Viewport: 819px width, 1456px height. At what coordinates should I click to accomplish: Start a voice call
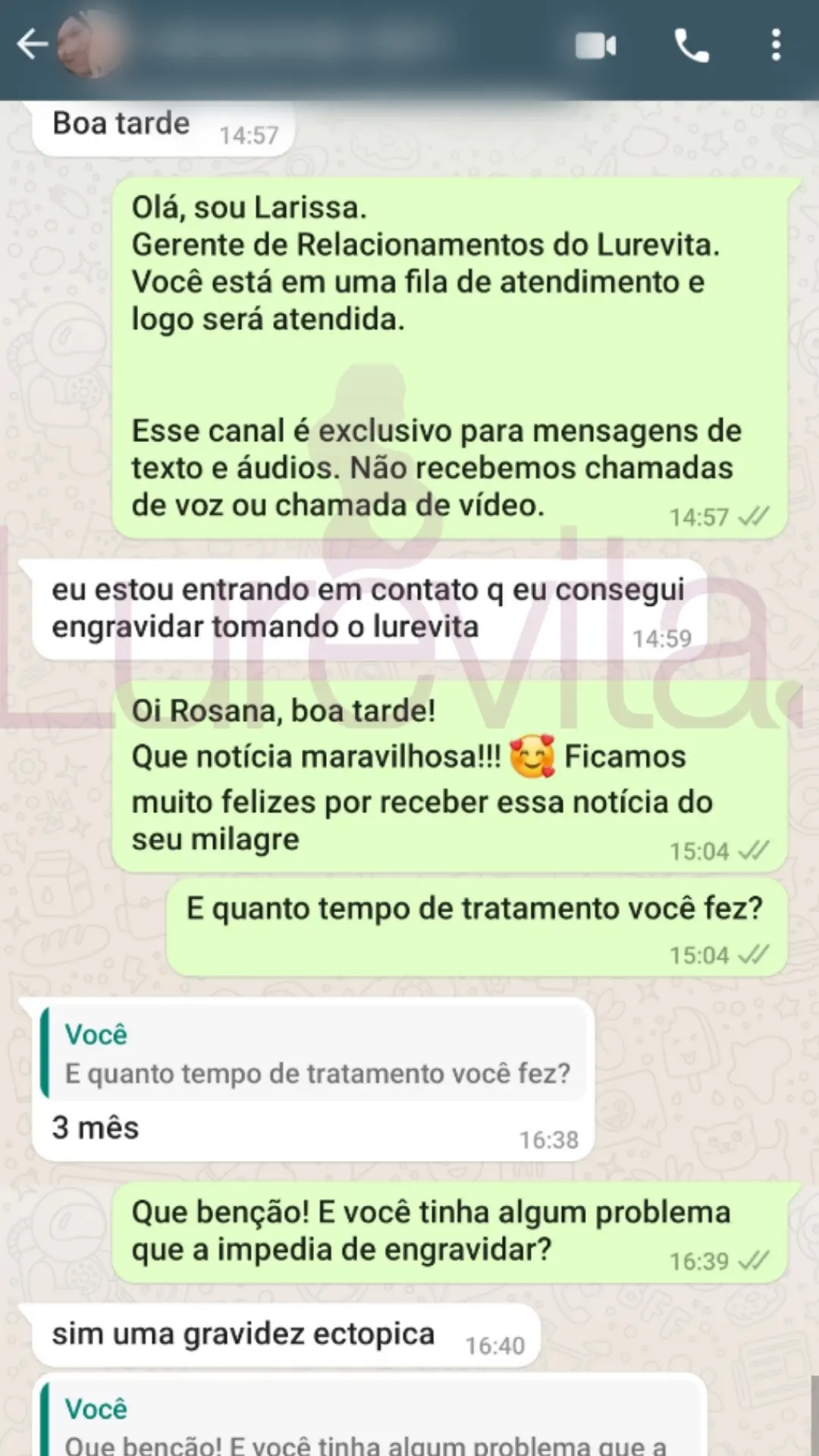[691, 45]
